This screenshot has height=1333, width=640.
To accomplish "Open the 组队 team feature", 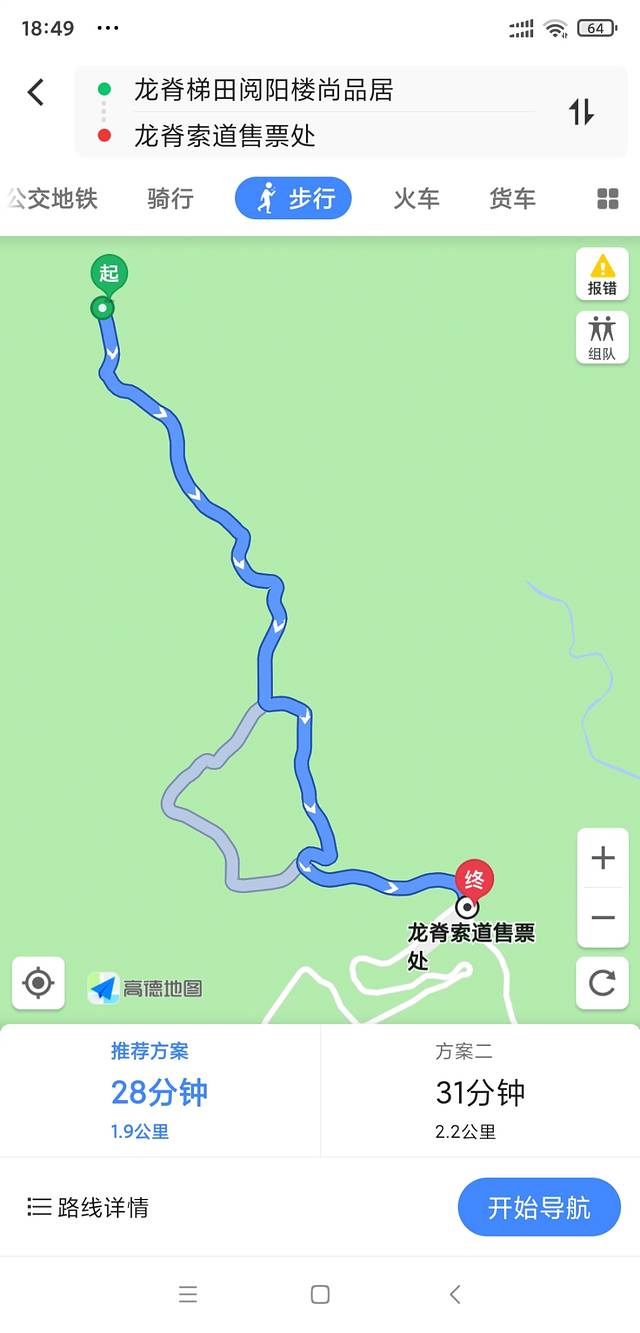I will pos(602,338).
